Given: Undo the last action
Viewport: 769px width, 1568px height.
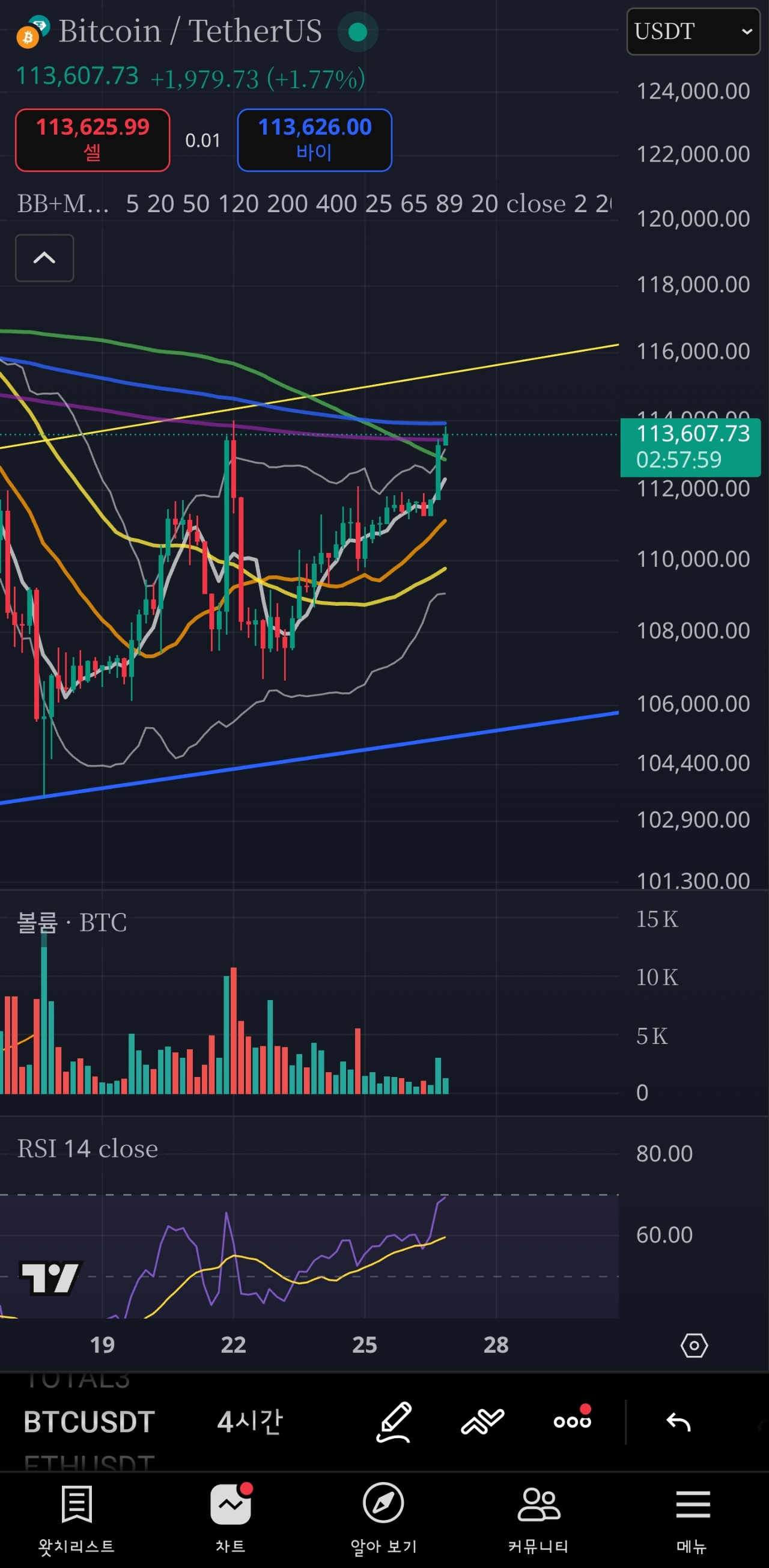Looking at the screenshot, I should tap(678, 1422).
